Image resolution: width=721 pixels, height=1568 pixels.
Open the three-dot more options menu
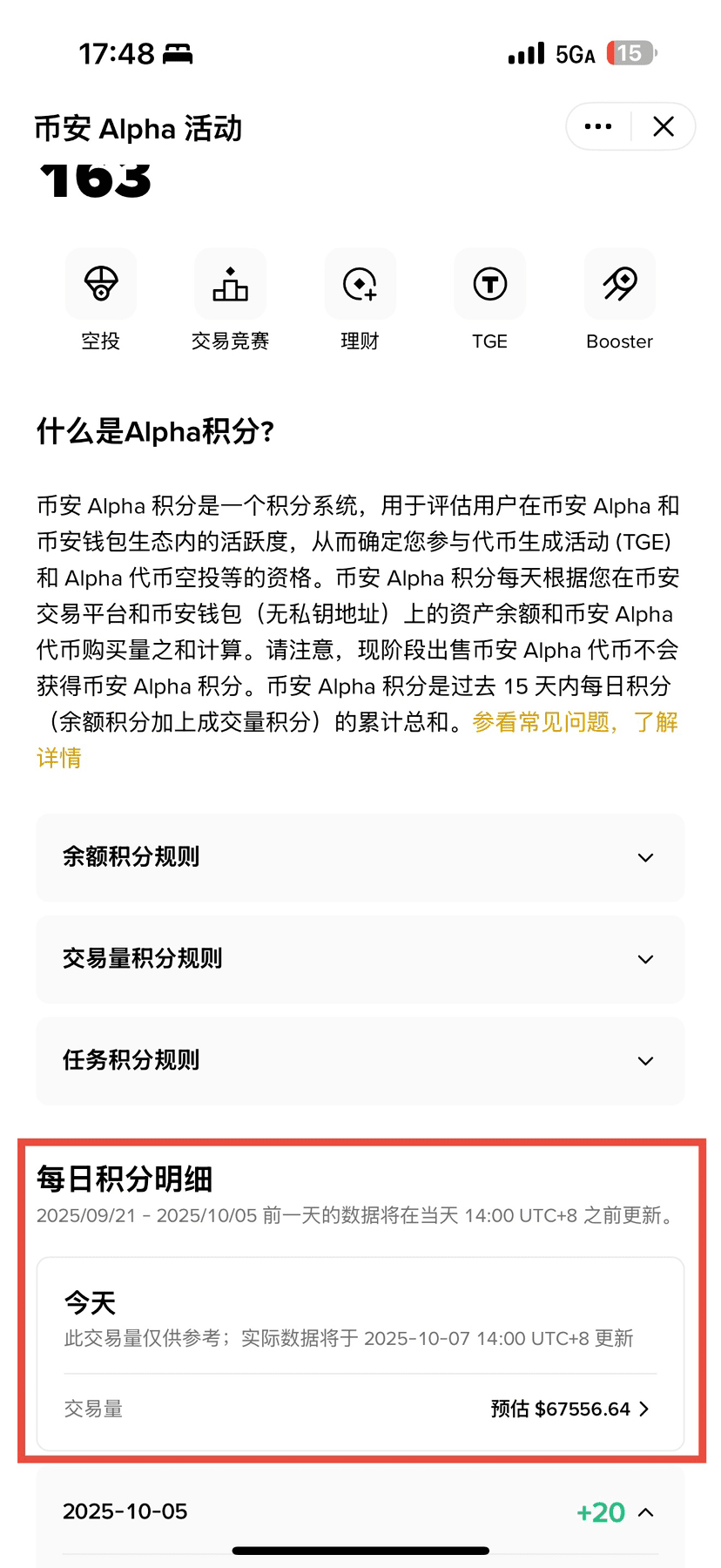pos(598,127)
